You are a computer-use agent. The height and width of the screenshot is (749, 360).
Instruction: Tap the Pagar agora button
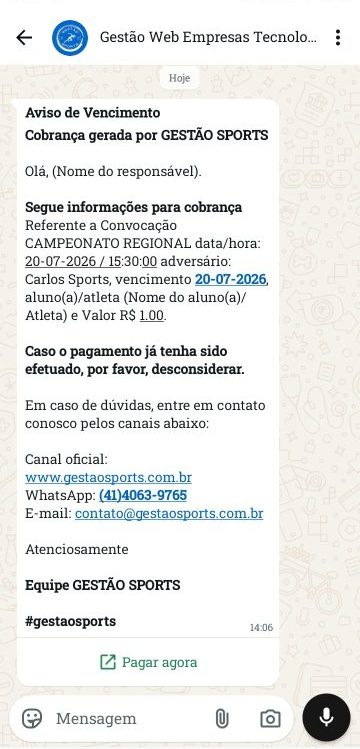[148, 662]
